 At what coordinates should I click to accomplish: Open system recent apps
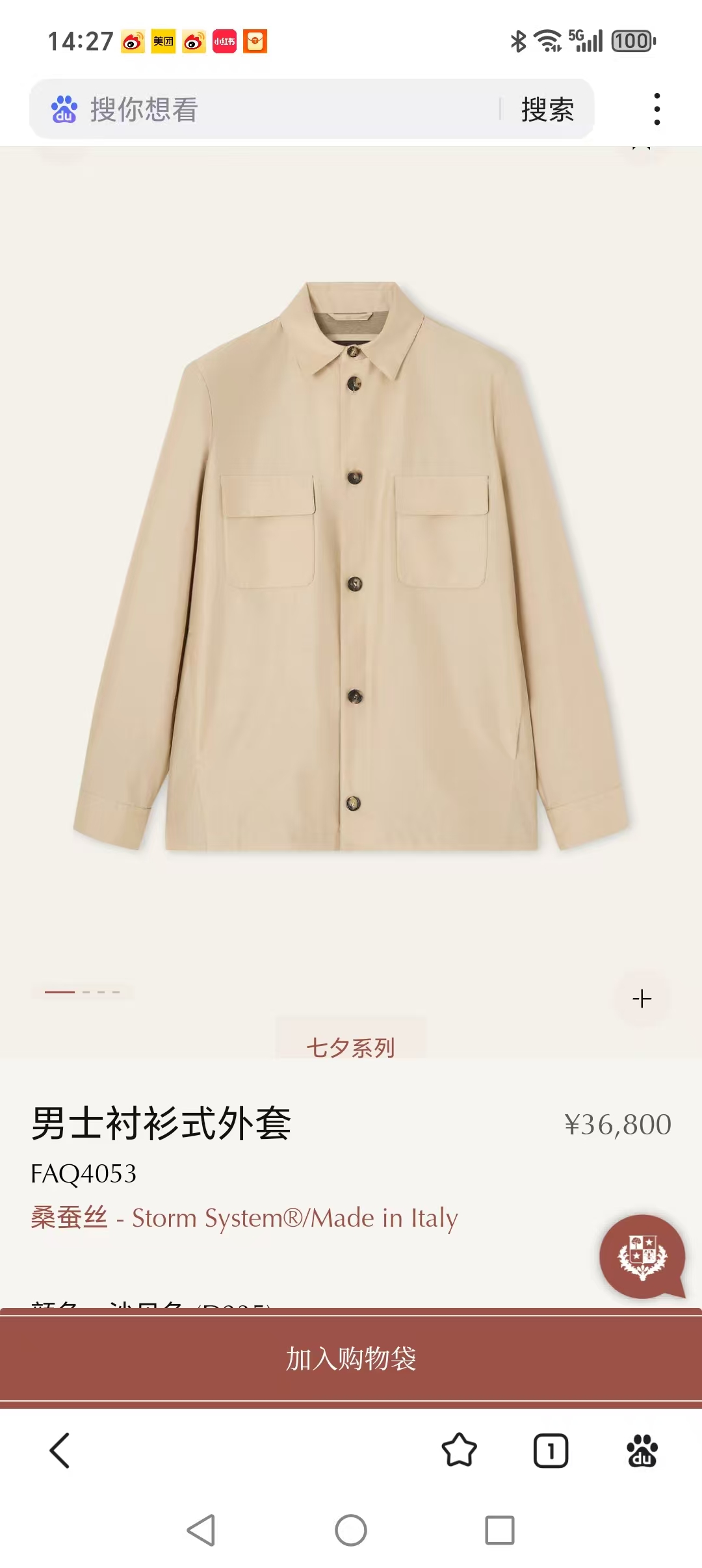tap(500, 1530)
